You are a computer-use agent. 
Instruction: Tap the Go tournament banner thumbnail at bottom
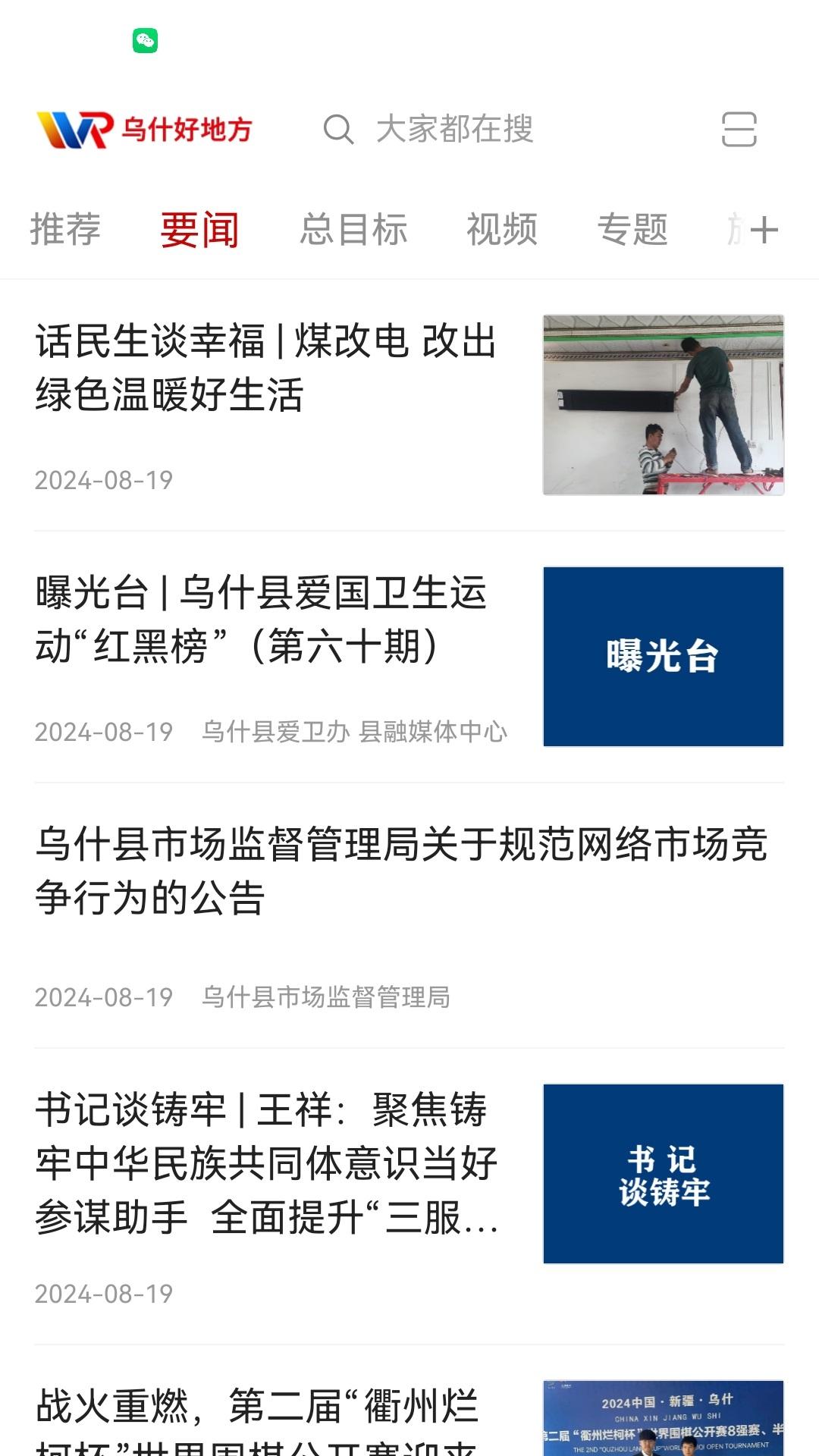pyautogui.click(x=664, y=1418)
